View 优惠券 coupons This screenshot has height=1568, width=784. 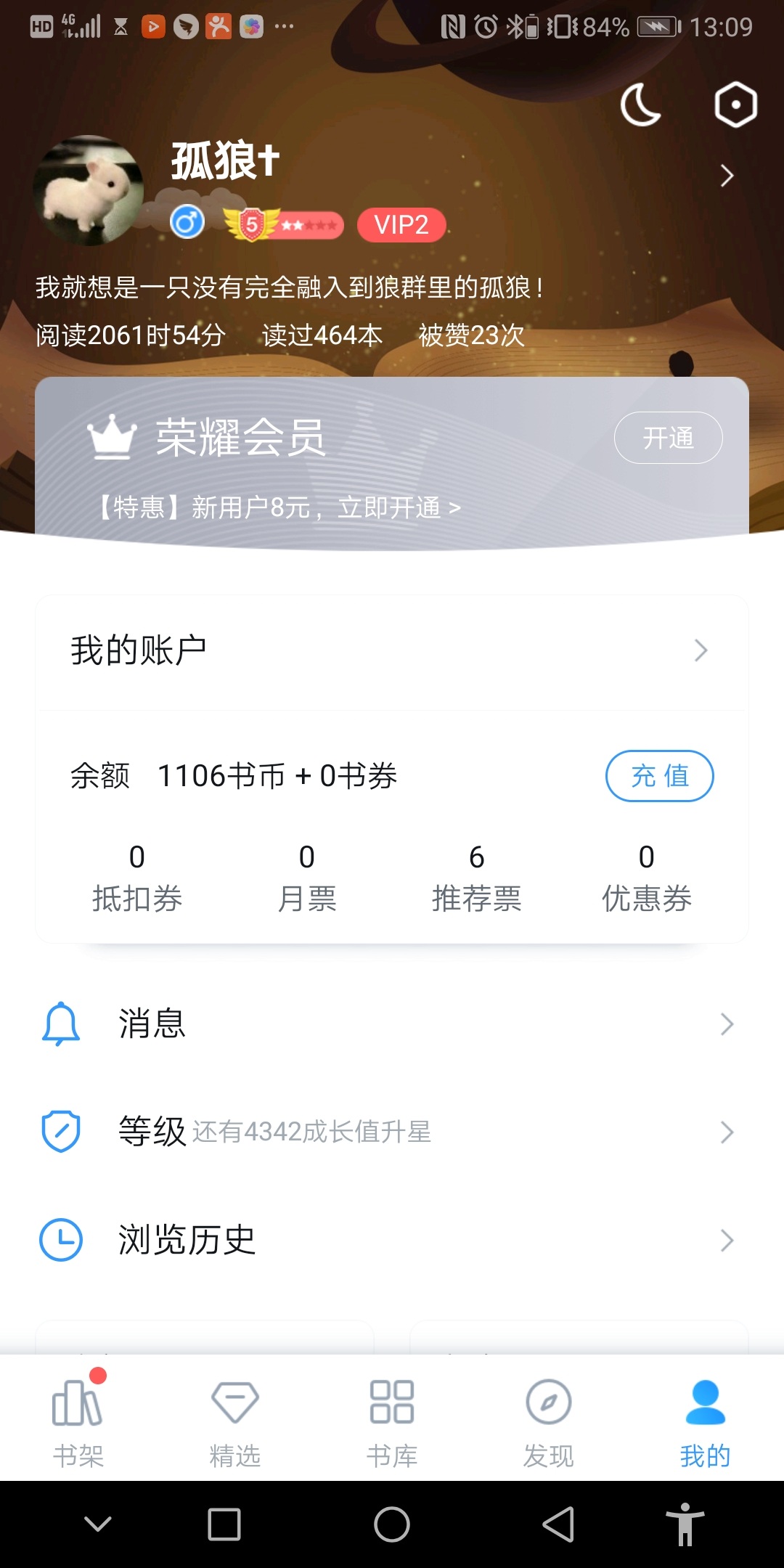click(646, 878)
